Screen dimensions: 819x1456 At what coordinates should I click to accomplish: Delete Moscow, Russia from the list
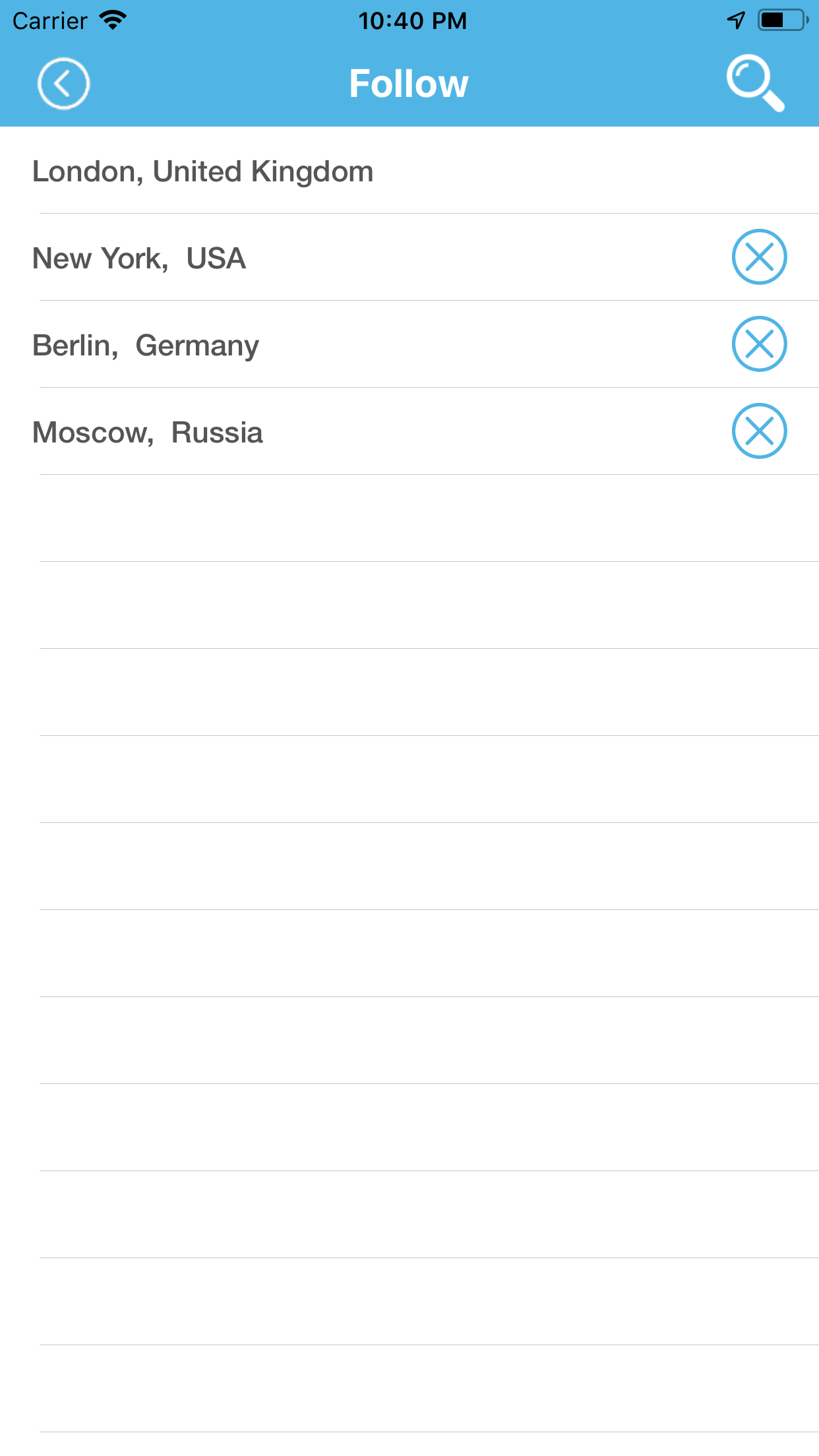tap(759, 431)
